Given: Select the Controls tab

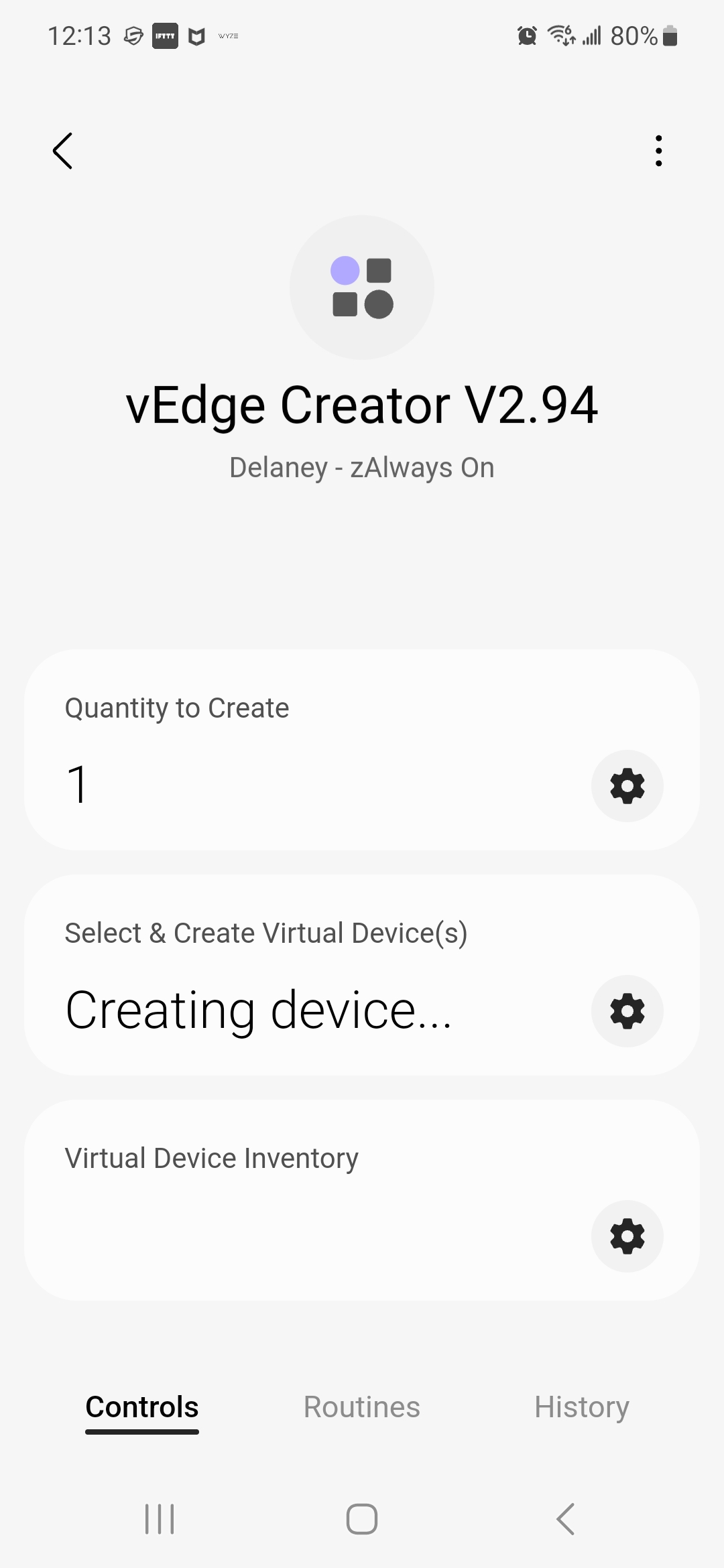Looking at the screenshot, I should click(x=142, y=1407).
